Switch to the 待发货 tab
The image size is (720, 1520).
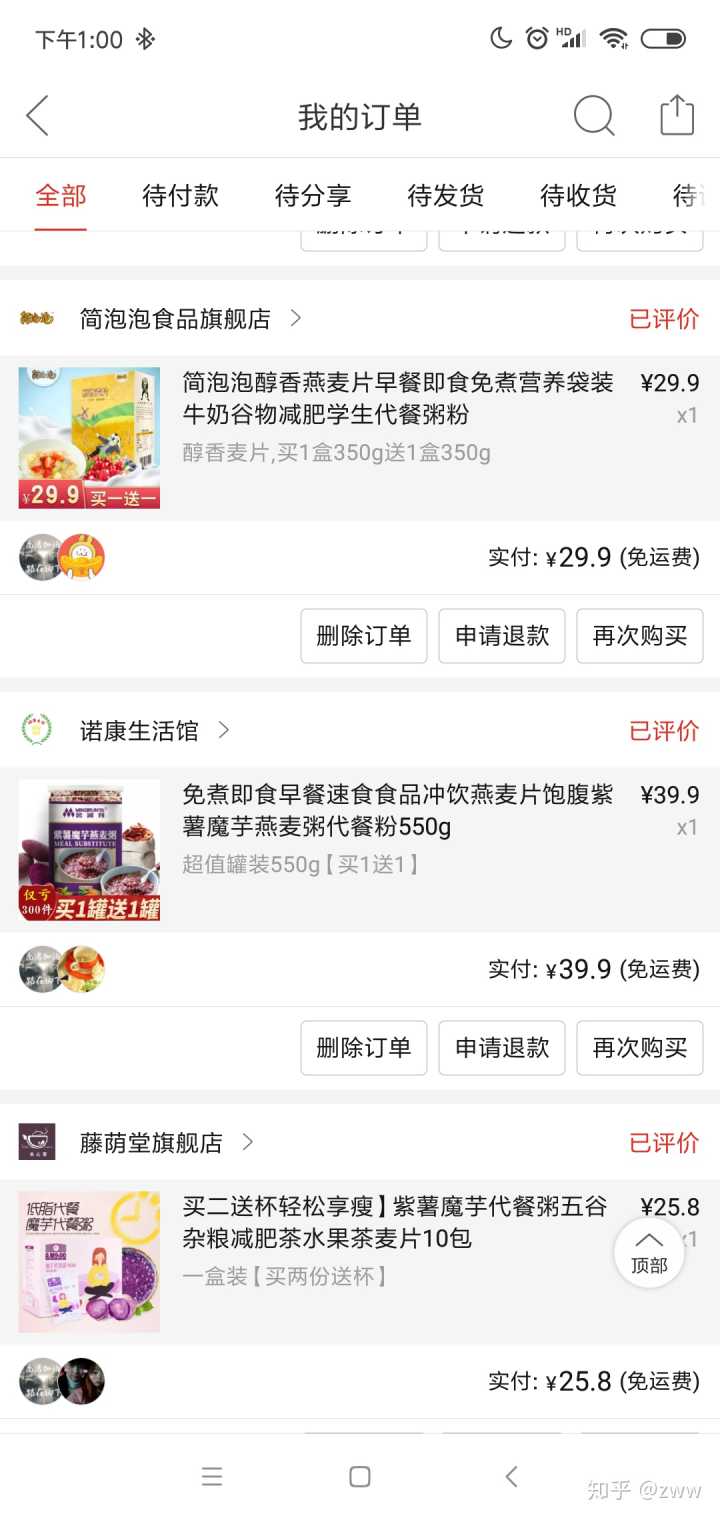(446, 195)
